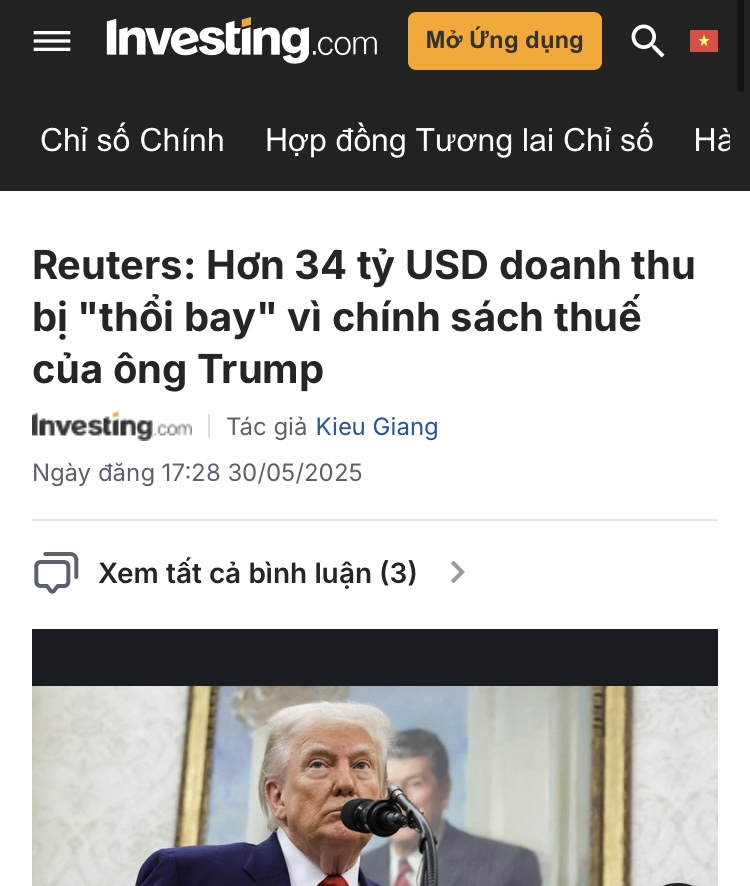The width and height of the screenshot is (750, 886).
Task: Open the search magnifier
Action: 647,41
